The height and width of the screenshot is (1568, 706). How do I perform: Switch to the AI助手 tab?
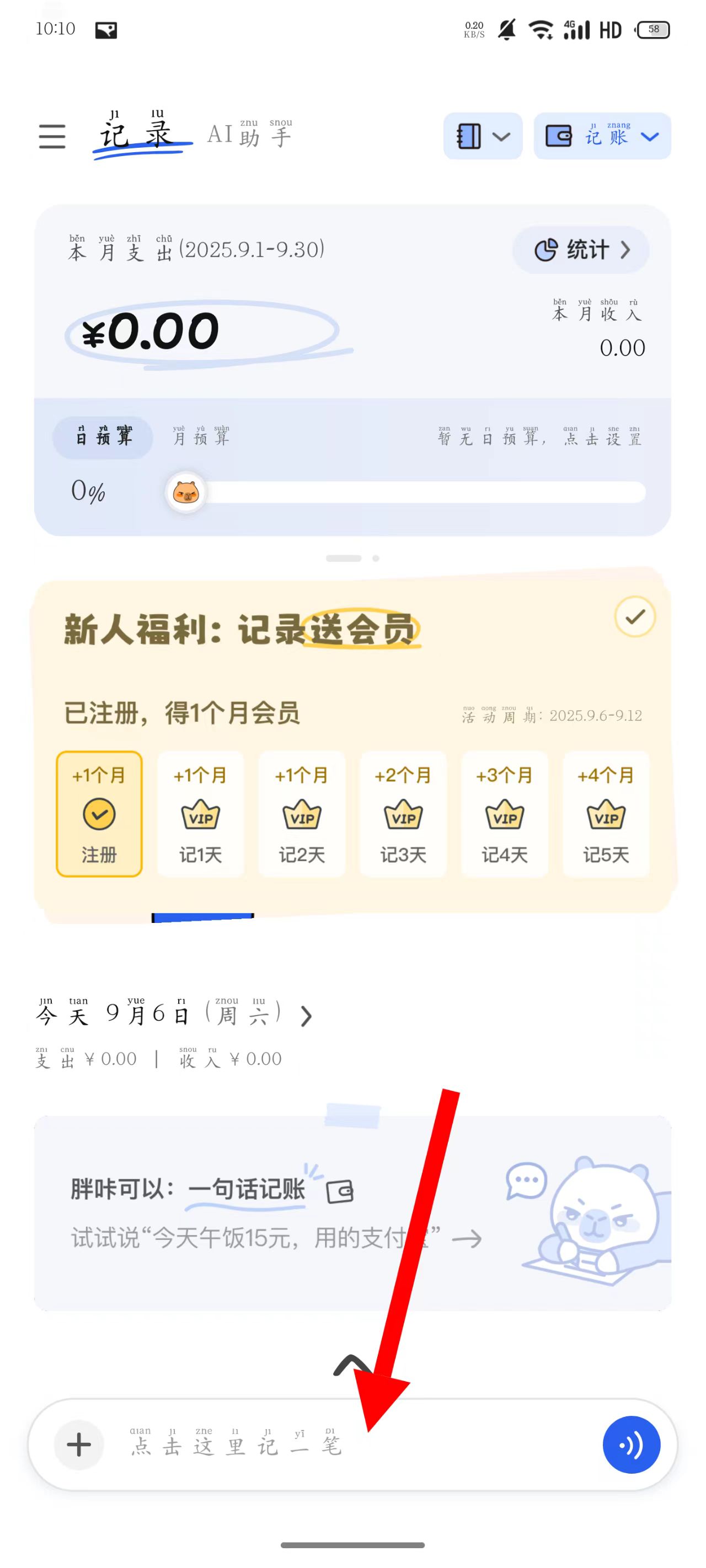pos(250,135)
